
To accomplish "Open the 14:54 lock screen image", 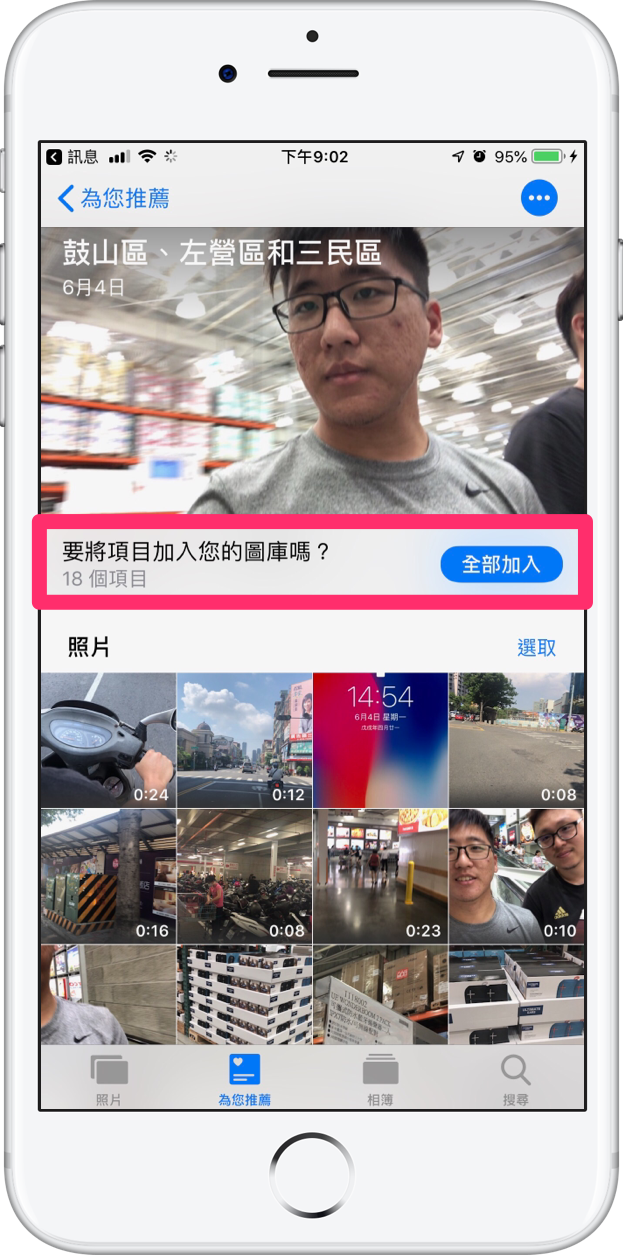I will (380, 739).
